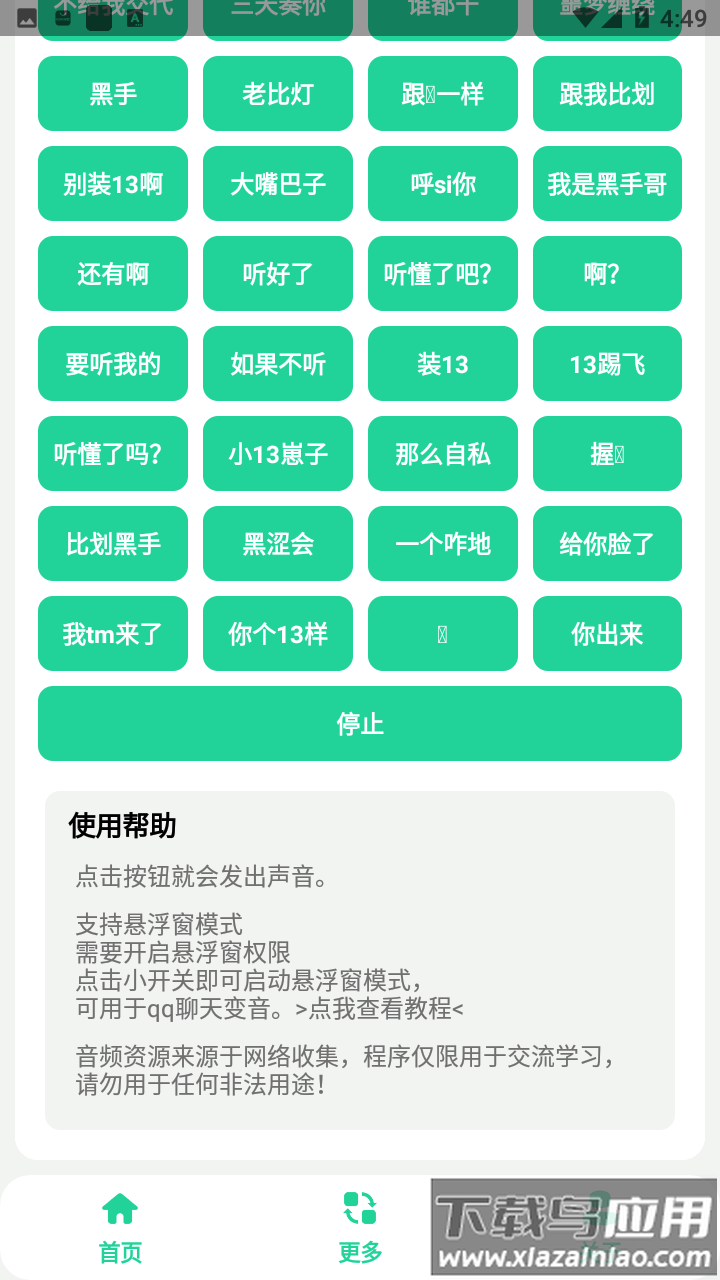The width and height of the screenshot is (720, 1280).
Task: Select the 如果不听 button
Action: [x=278, y=364]
